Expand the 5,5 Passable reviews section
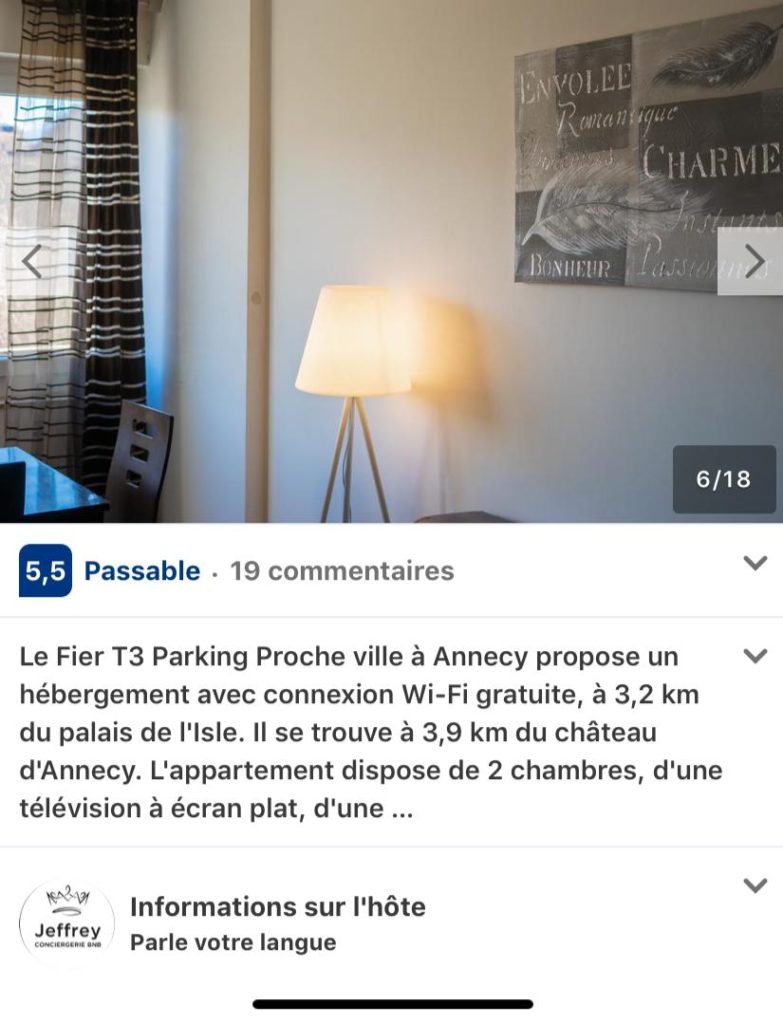The width and height of the screenshot is (783, 1024). click(x=755, y=564)
